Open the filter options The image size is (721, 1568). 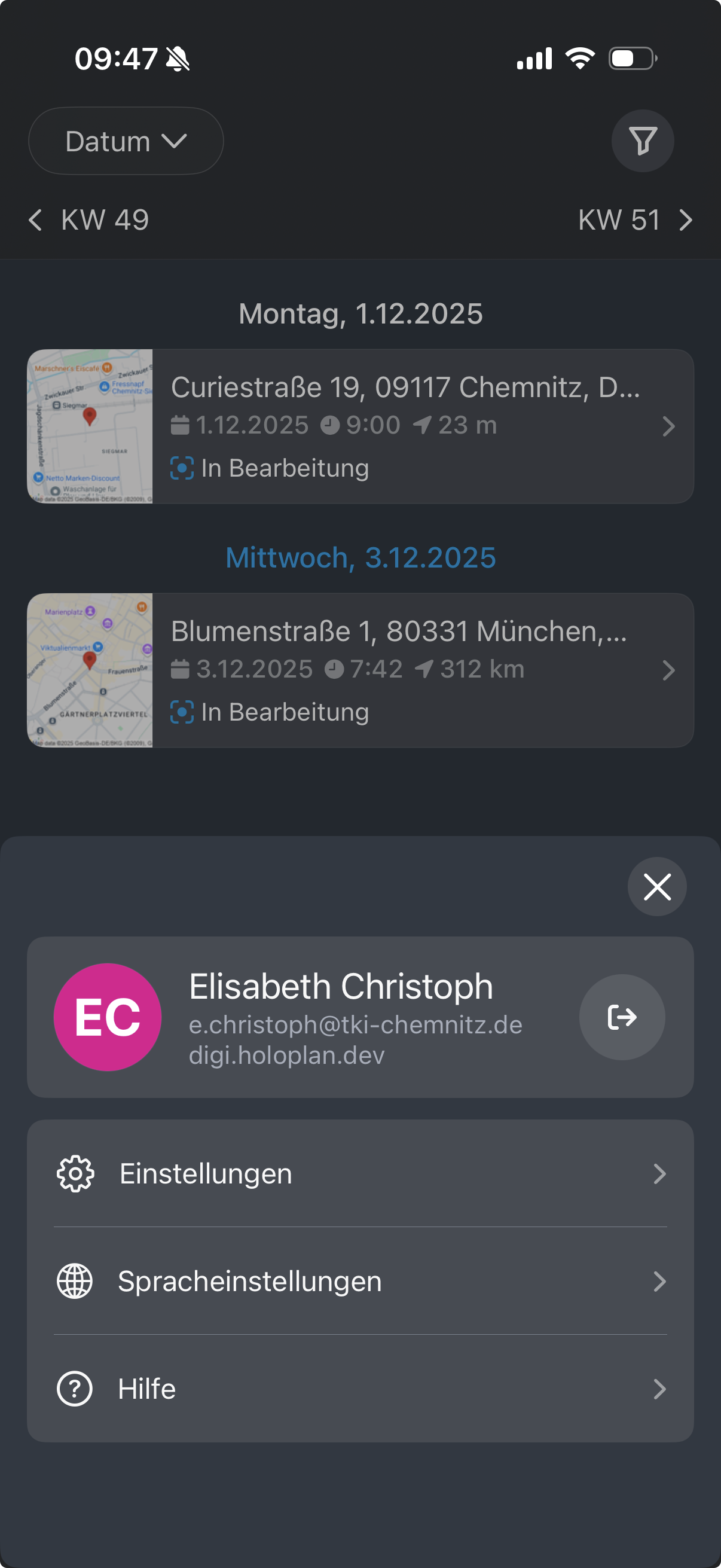643,141
